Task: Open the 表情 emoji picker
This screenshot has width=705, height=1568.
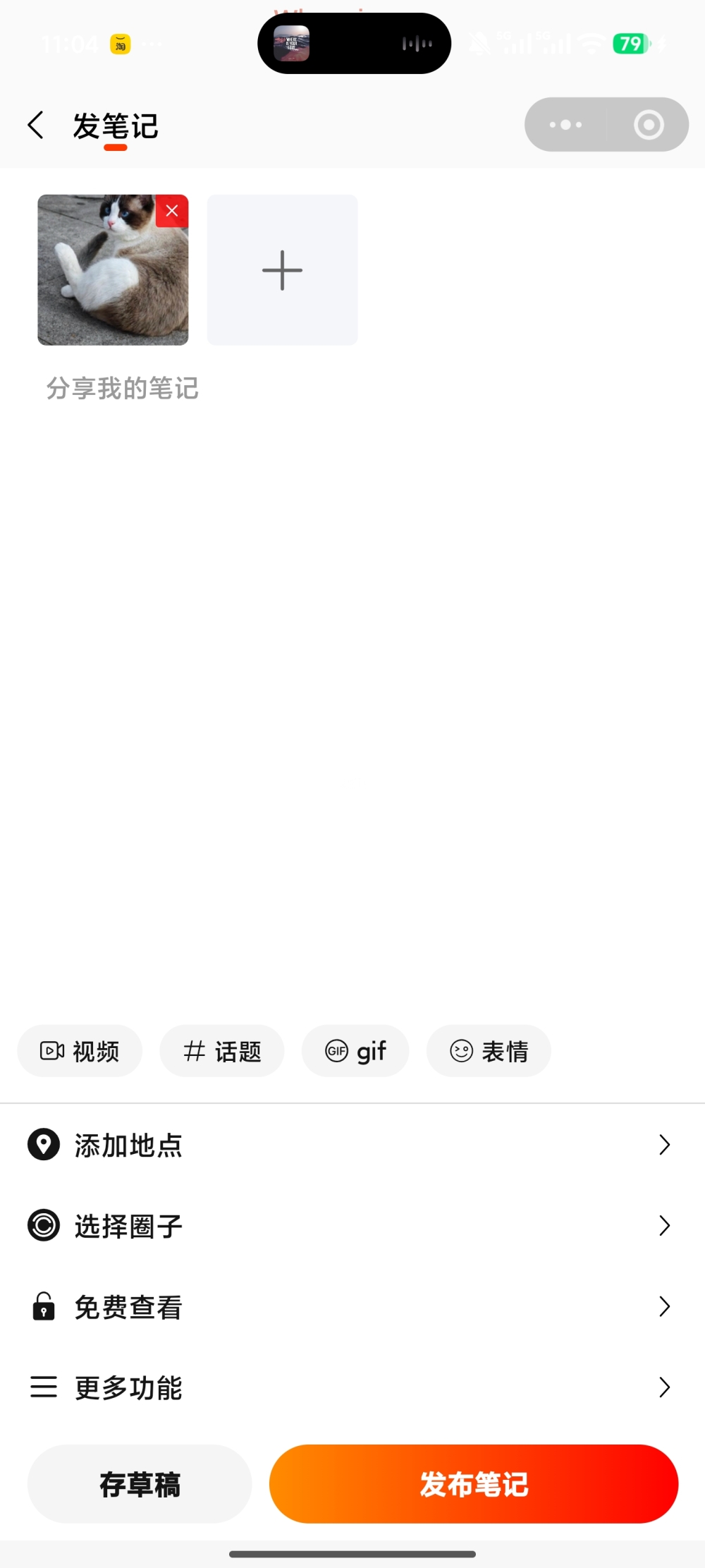Action: click(x=489, y=1051)
